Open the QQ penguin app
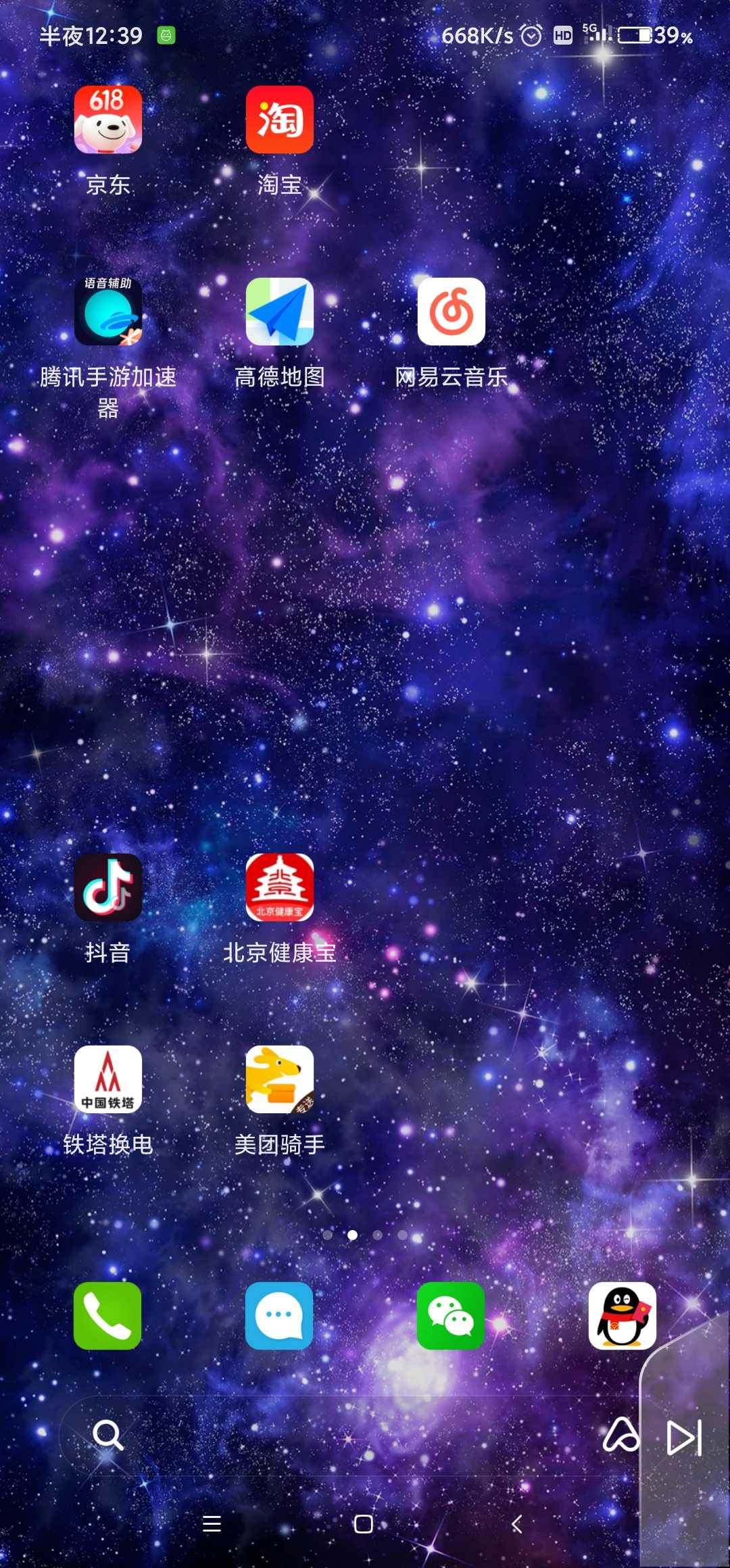The width and height of the screenshot is (730, 1568). tap(623, 1316)
